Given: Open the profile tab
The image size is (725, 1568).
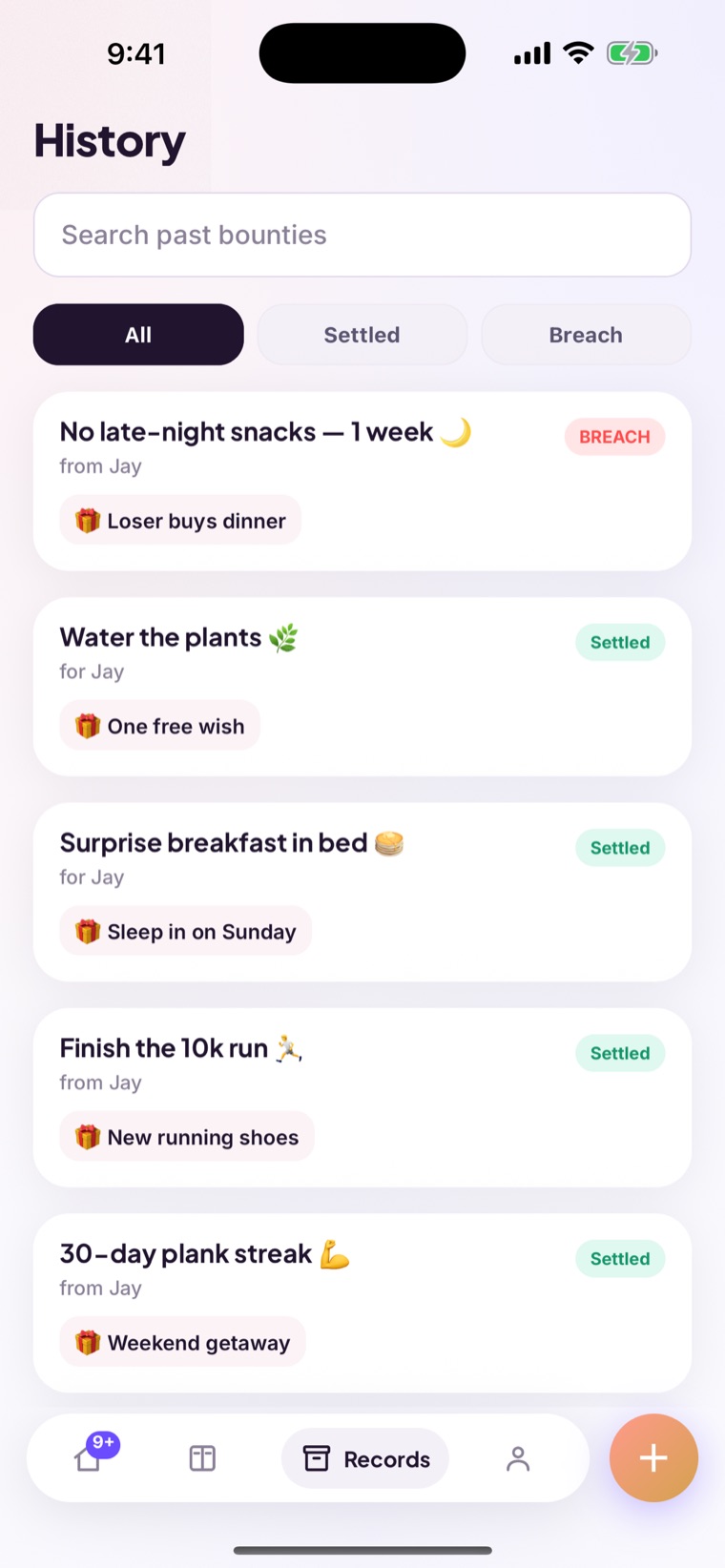Looking at the screenshot, I should 518,1458.
